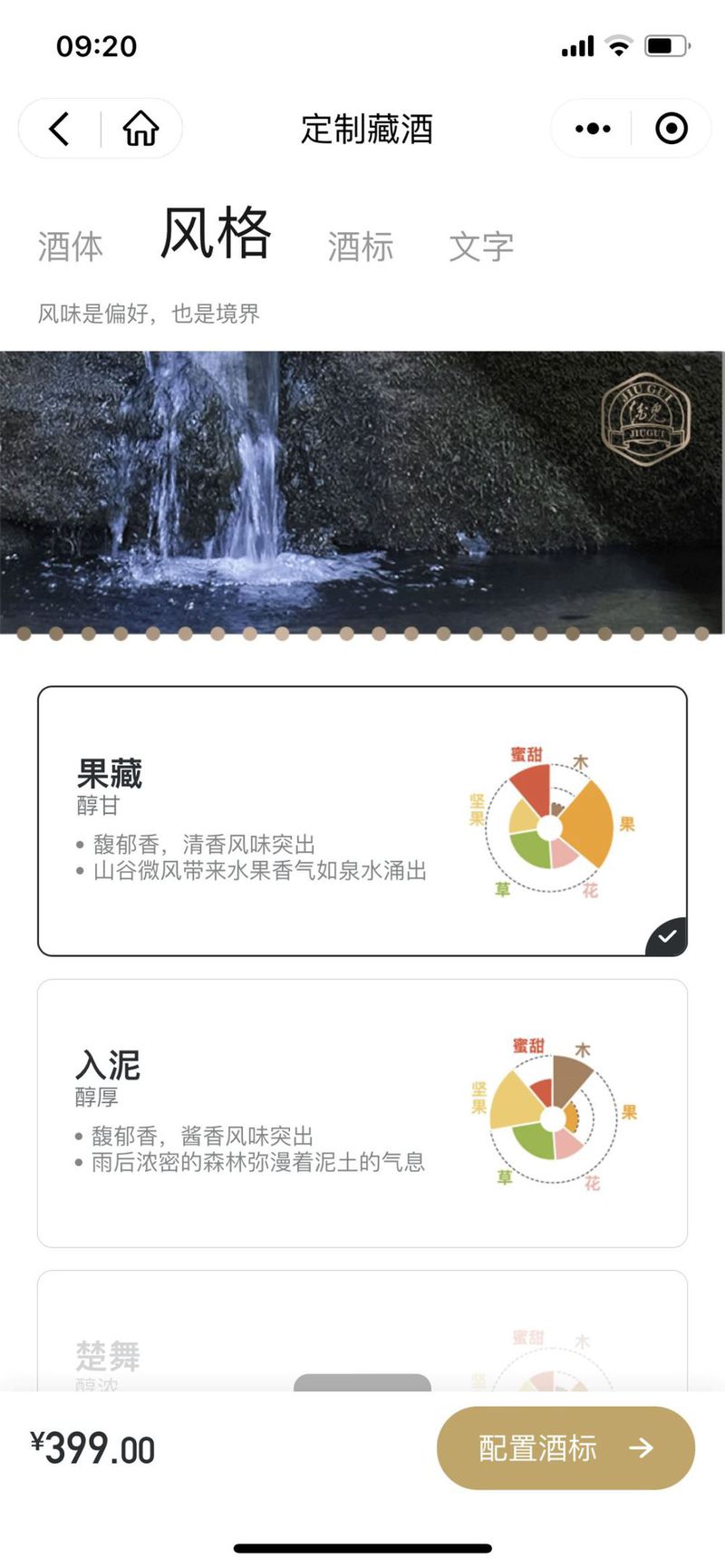Screen dimensions: 725x1568
Task: Return to the mini program home
Action: point(140,129)
